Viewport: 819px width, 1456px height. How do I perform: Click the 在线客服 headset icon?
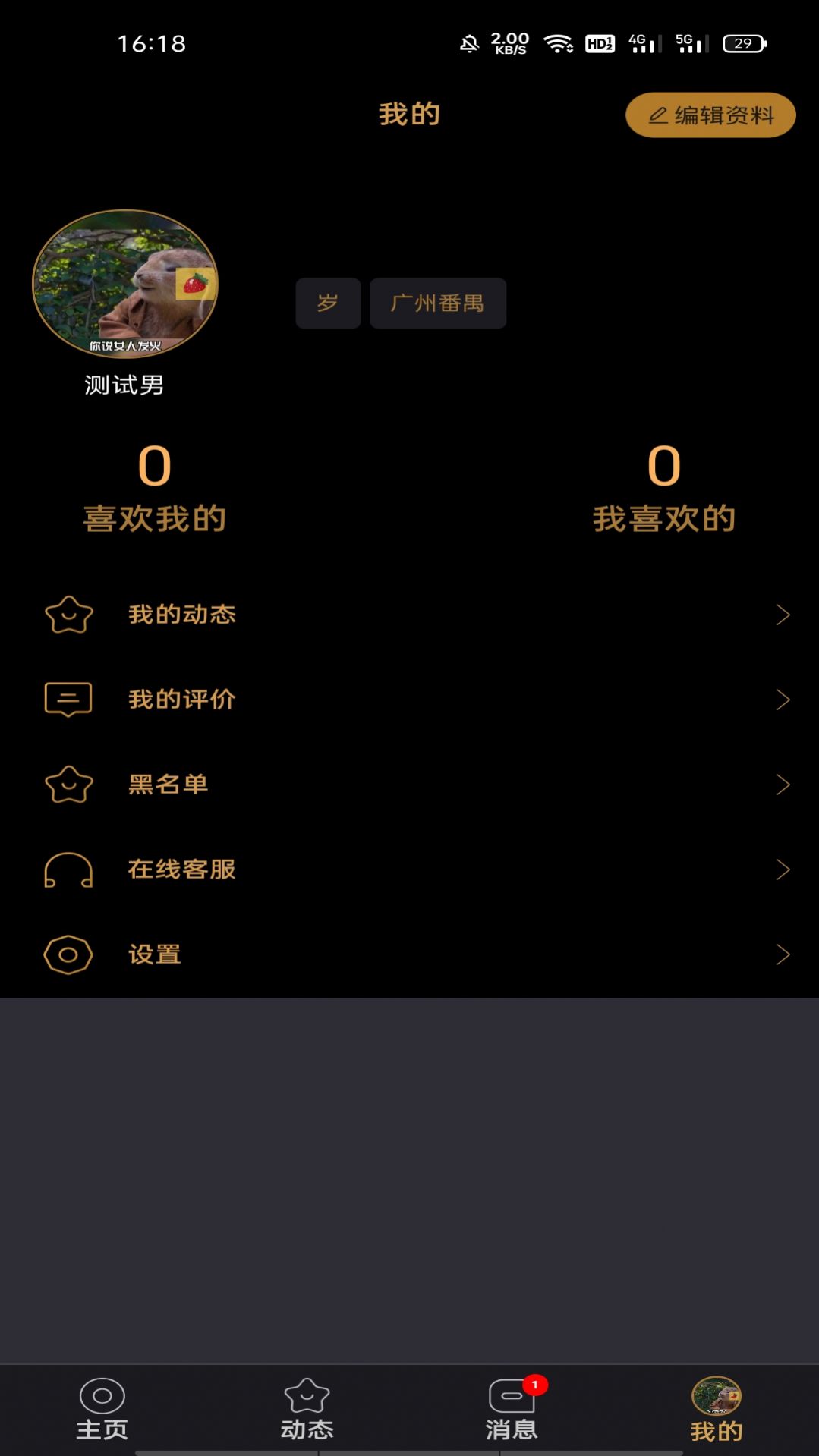(68, 870)
